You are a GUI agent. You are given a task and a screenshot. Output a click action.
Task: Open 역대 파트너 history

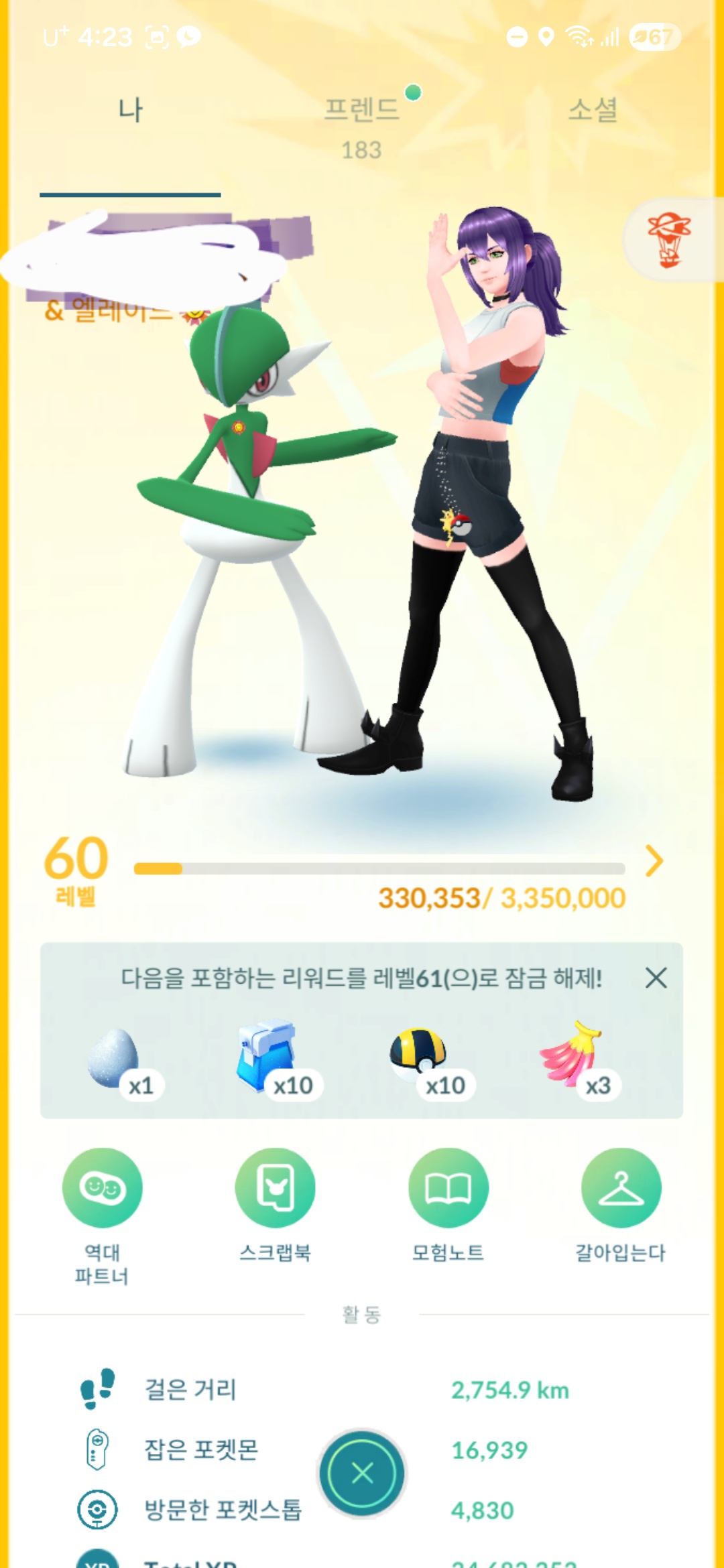tap(102, 1187)
